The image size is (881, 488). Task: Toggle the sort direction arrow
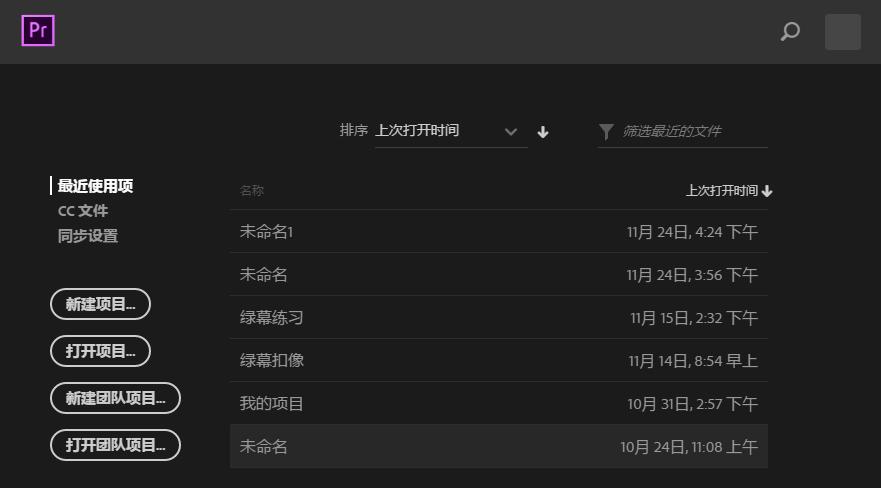[543, 132]
